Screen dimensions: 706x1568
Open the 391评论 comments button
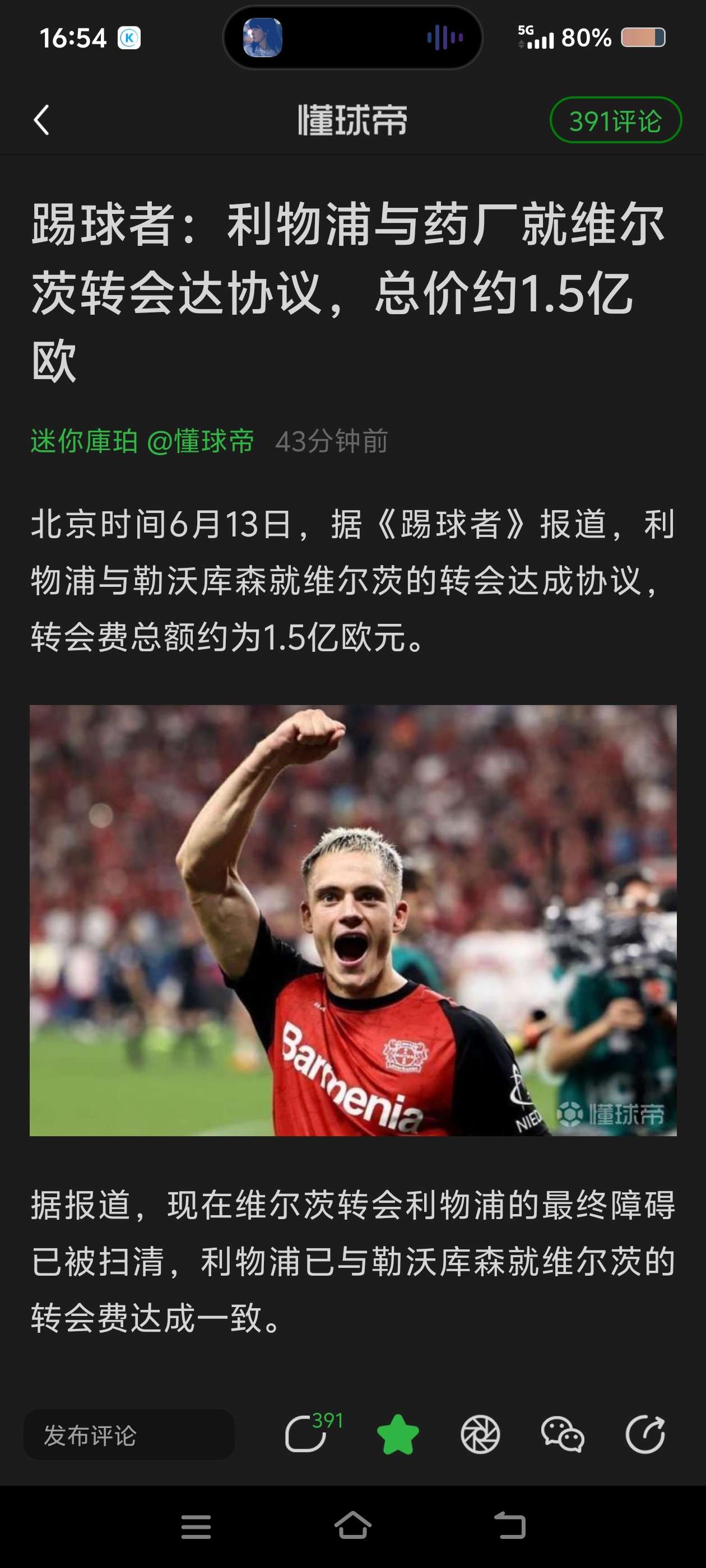[x=615, y=120]
